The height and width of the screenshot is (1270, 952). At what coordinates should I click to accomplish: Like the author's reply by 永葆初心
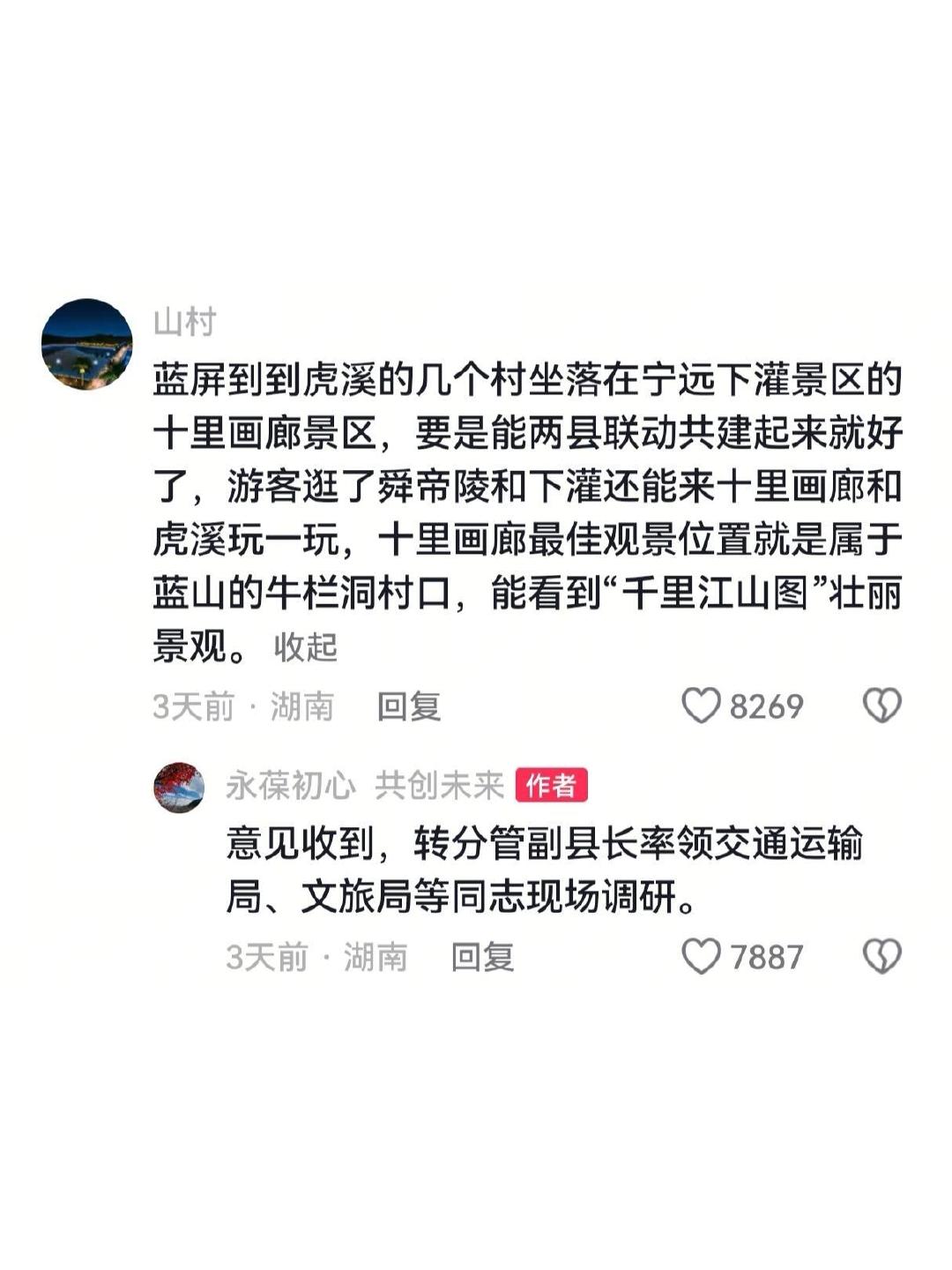(702, 956)
